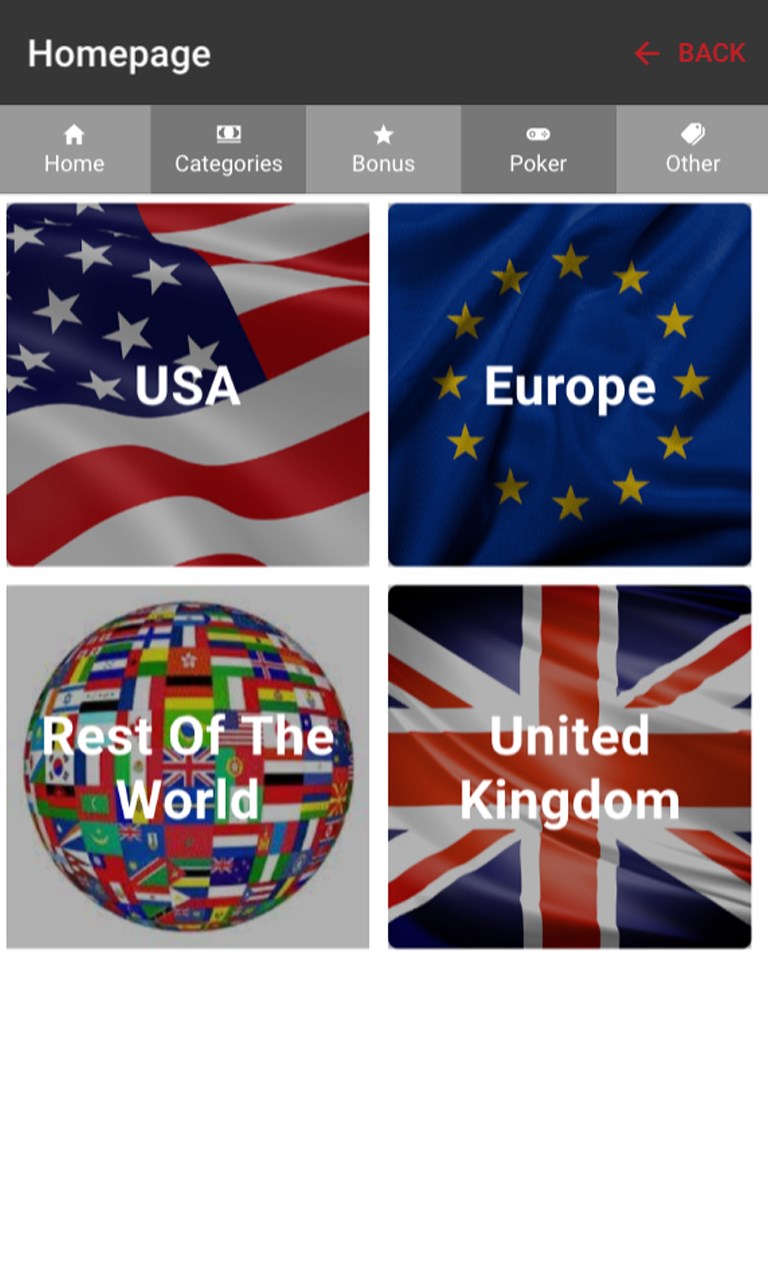Select the Other tab
768x1280 pixels.
point(692,150)
